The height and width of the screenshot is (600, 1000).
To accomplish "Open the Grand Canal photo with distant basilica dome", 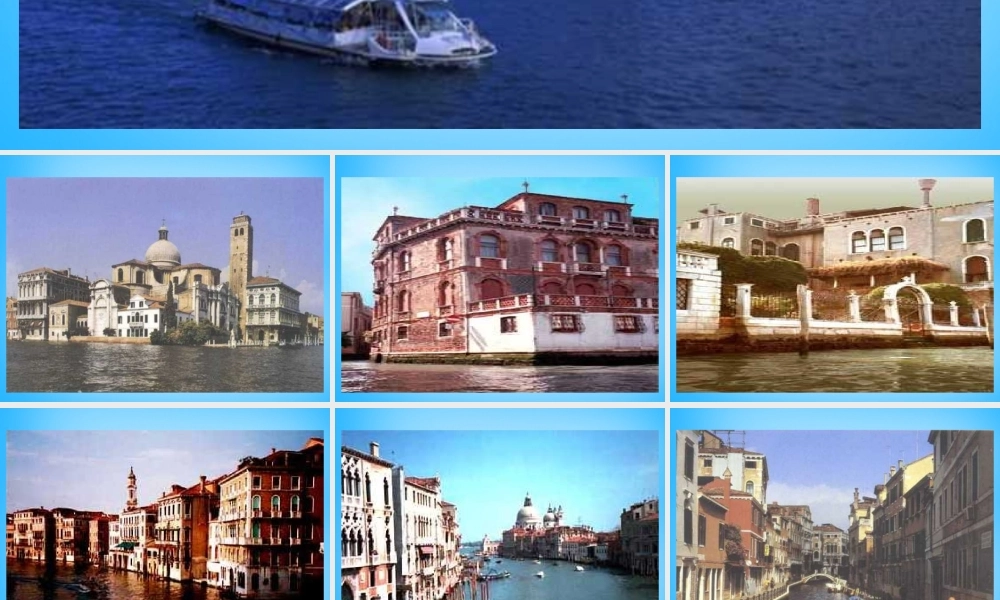I will pos(500,515).
